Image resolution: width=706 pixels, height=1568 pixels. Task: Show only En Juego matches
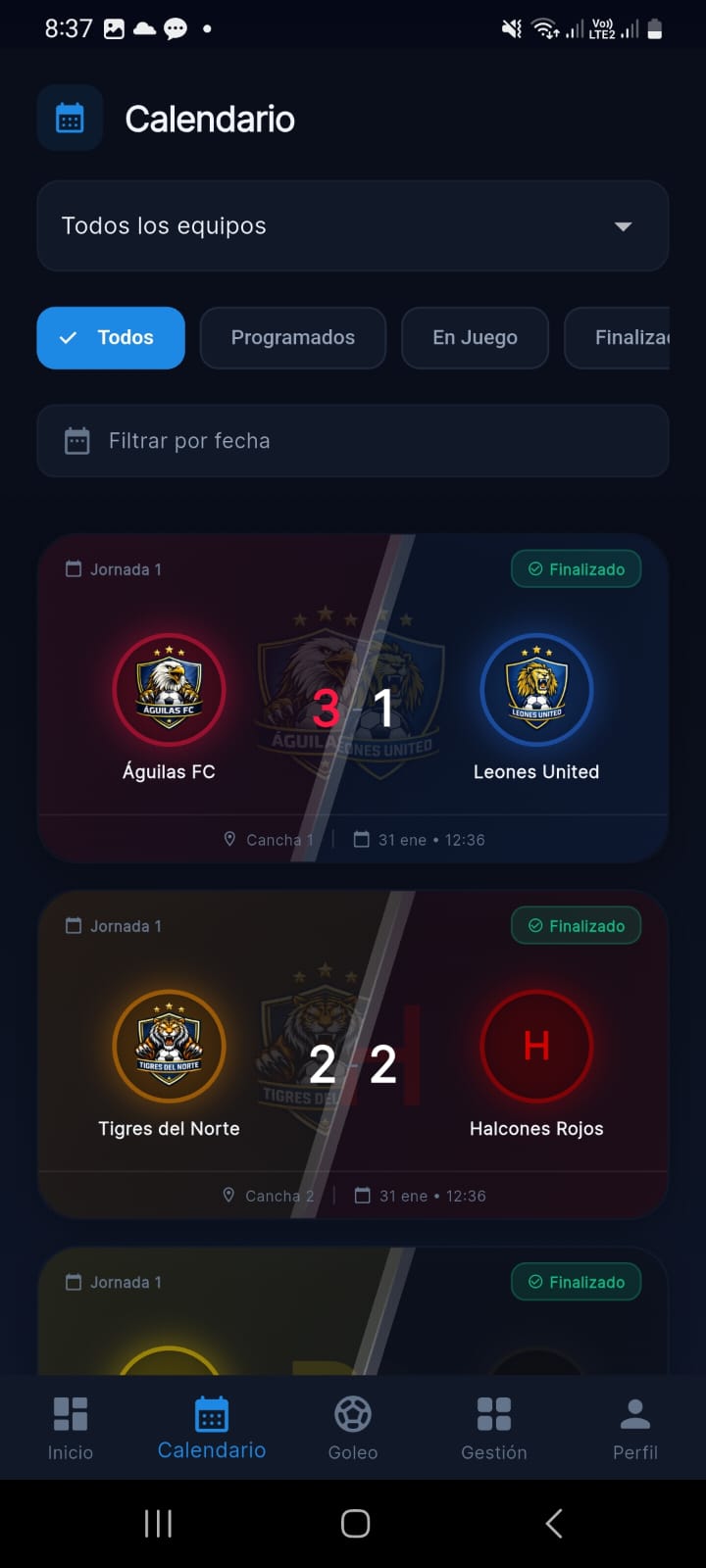[475, 338]
